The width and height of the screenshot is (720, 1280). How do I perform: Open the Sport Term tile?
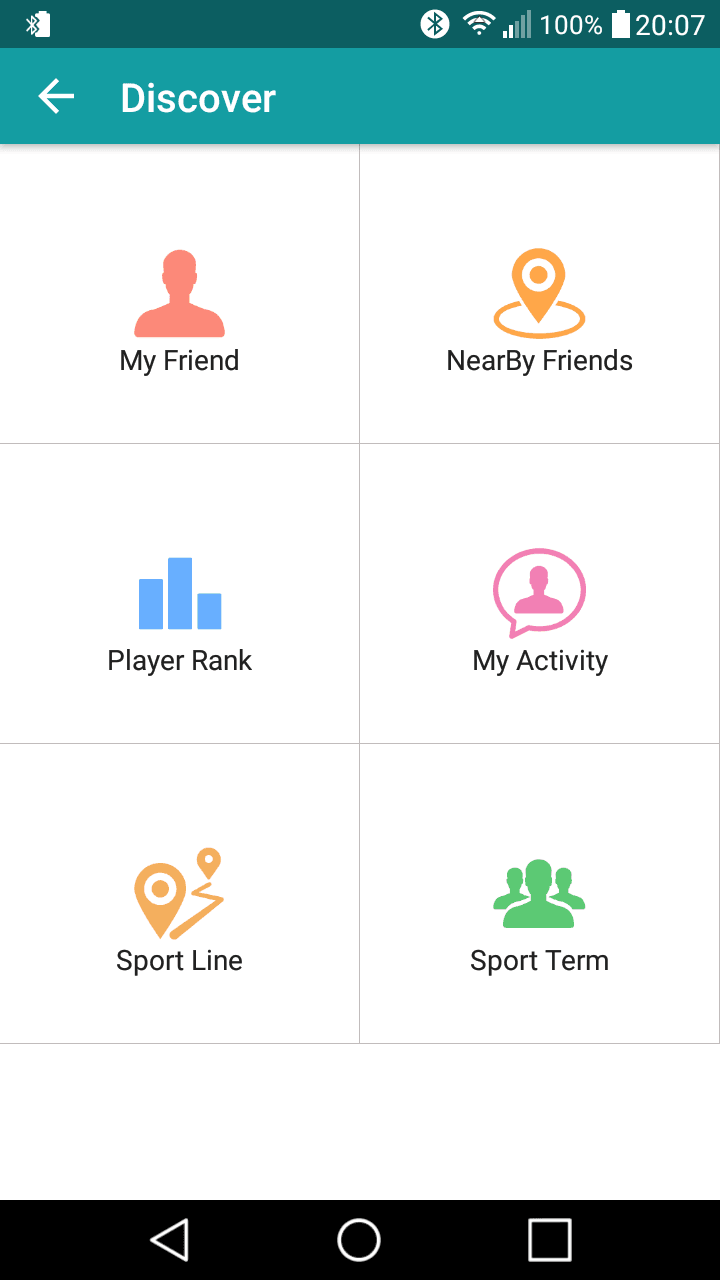(x=540, y=894)
